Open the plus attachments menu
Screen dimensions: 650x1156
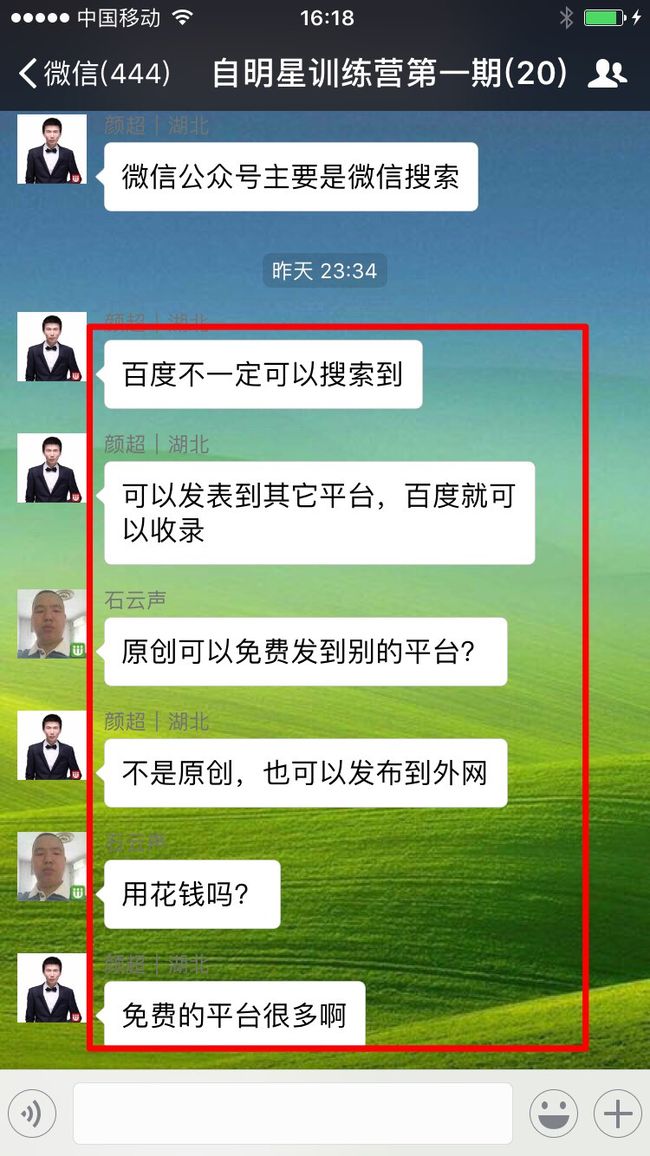[x=618, y=1113]
